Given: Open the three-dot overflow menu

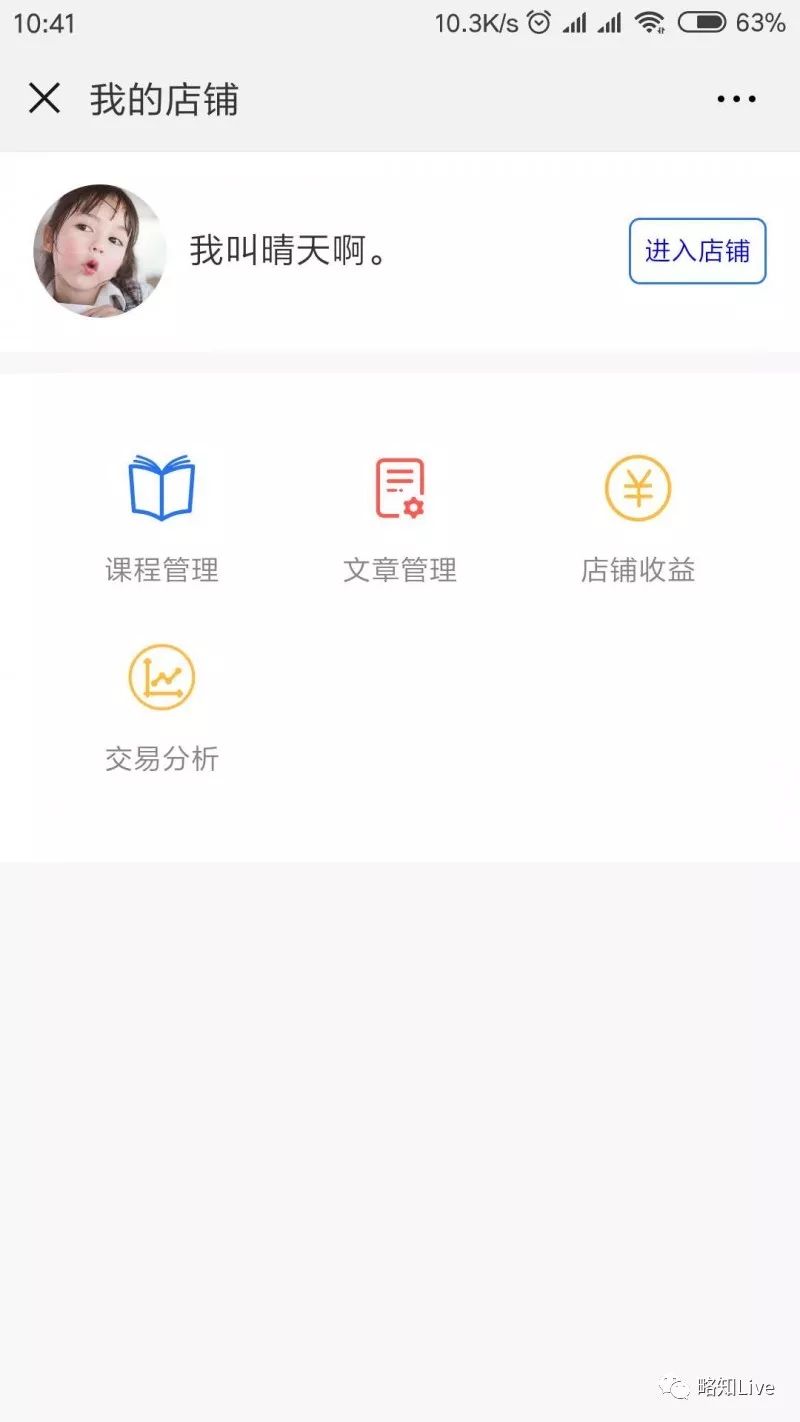Looking at the screenshot, I should click(x=737, y=99).
